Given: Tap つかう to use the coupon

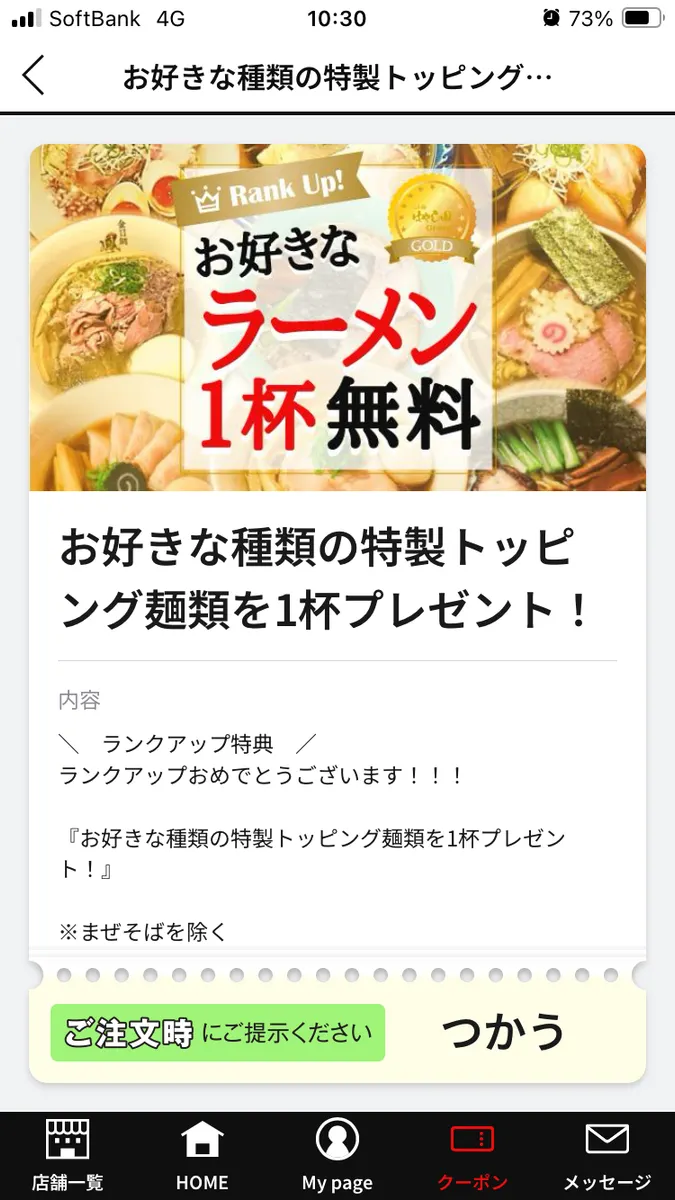Looking at the screenshot, I should [503, 1032].
